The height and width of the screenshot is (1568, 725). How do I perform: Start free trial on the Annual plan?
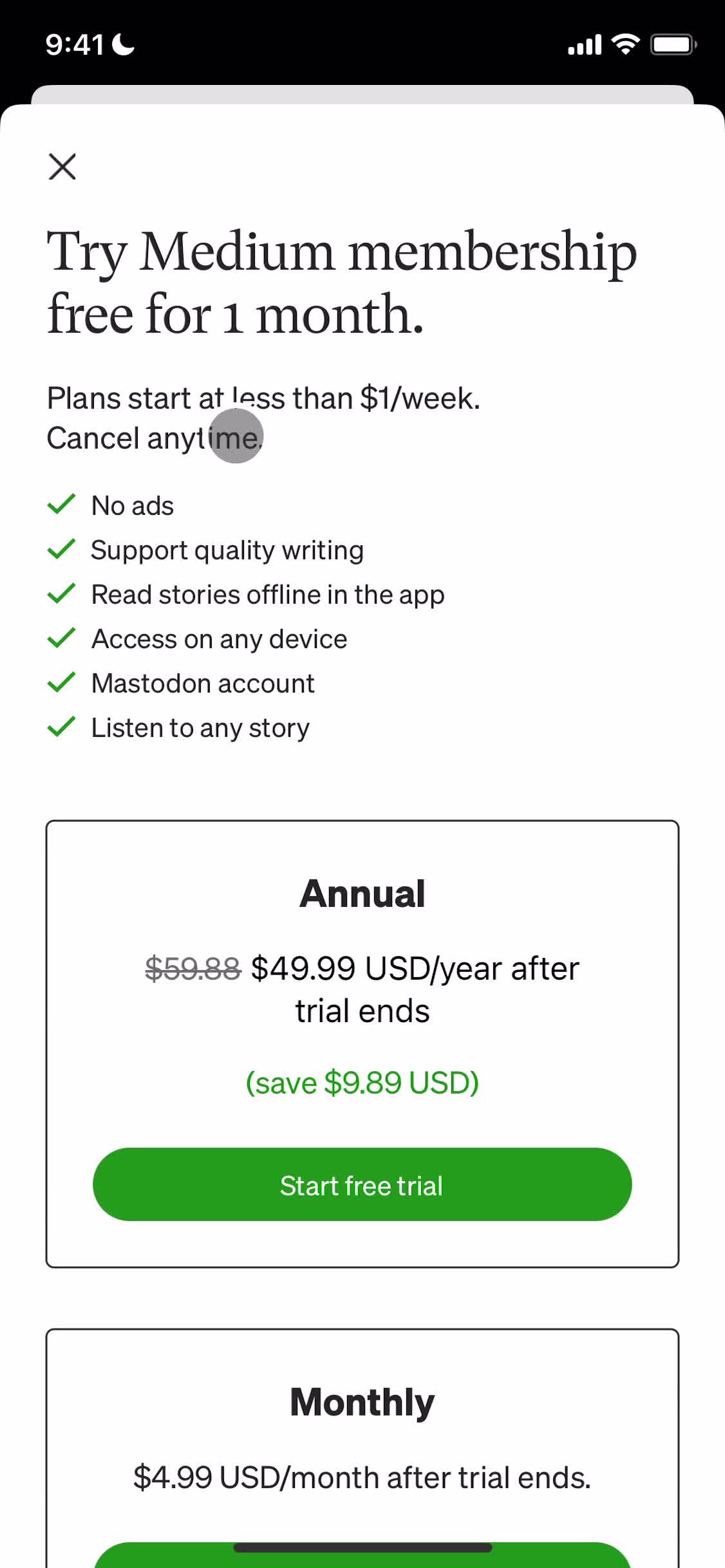pyautogui.click(x=362, y=1184)
